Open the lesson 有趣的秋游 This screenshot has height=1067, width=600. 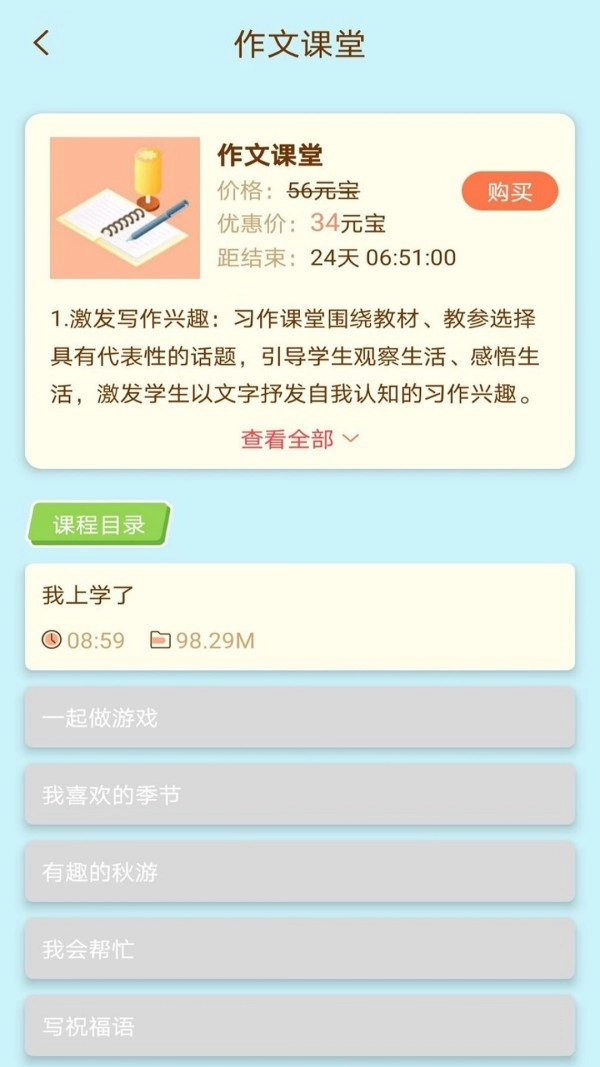pos(300,871)
